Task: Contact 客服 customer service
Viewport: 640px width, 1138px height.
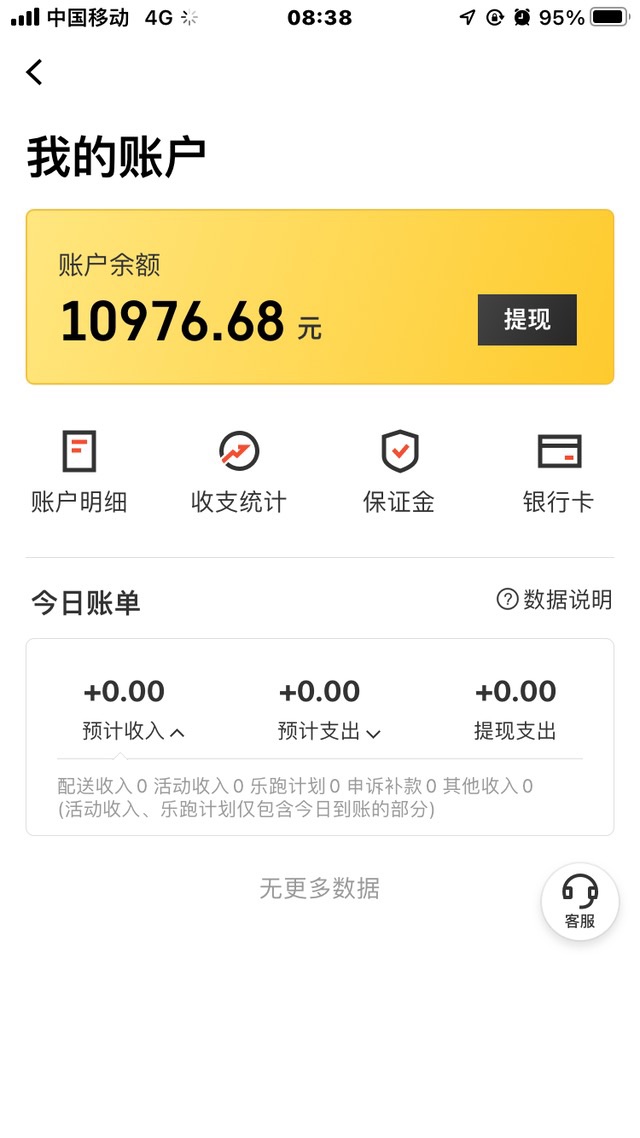Action: pos(580,901)
